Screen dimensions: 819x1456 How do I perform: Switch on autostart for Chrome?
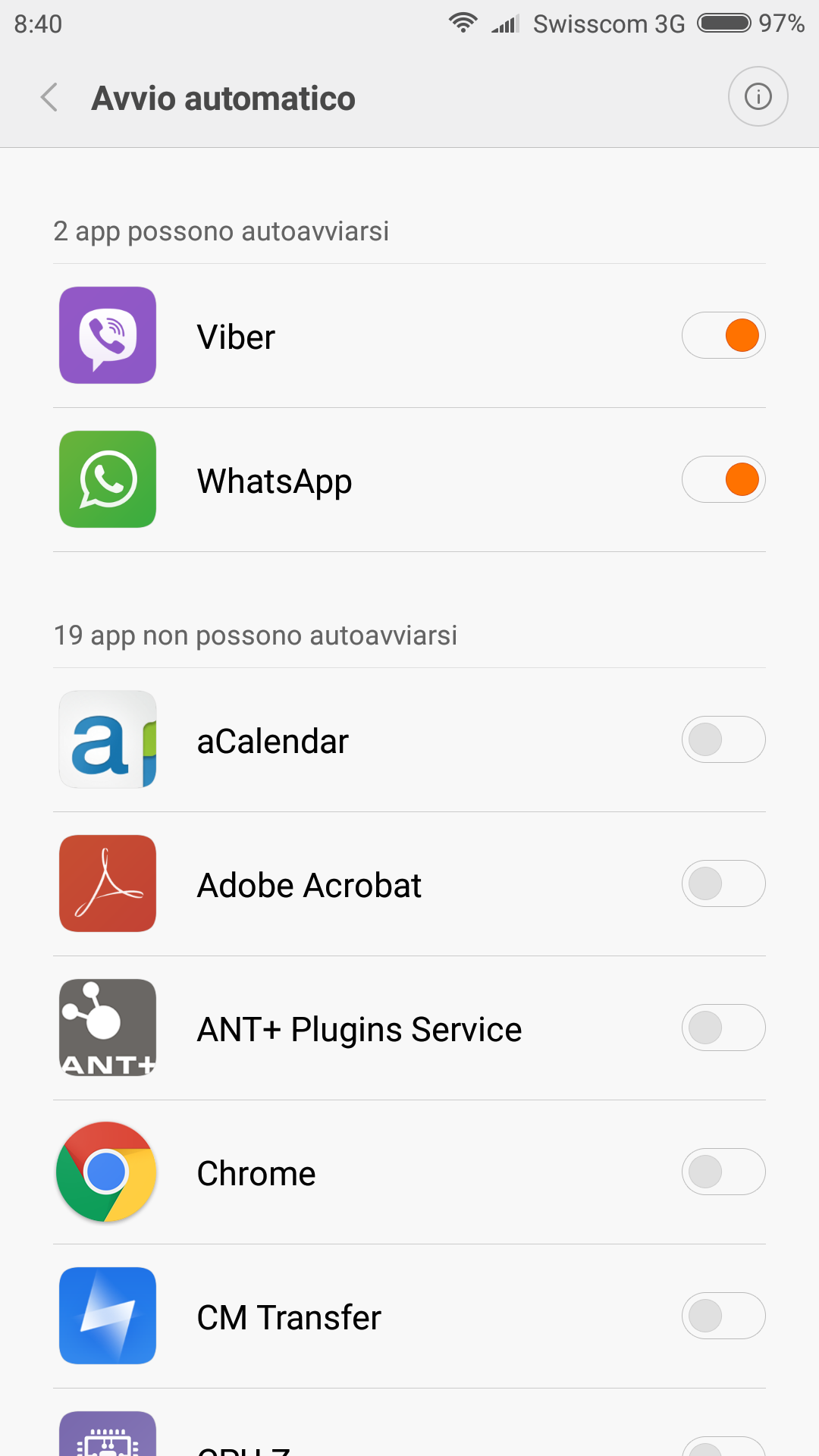pos(723,1172)
